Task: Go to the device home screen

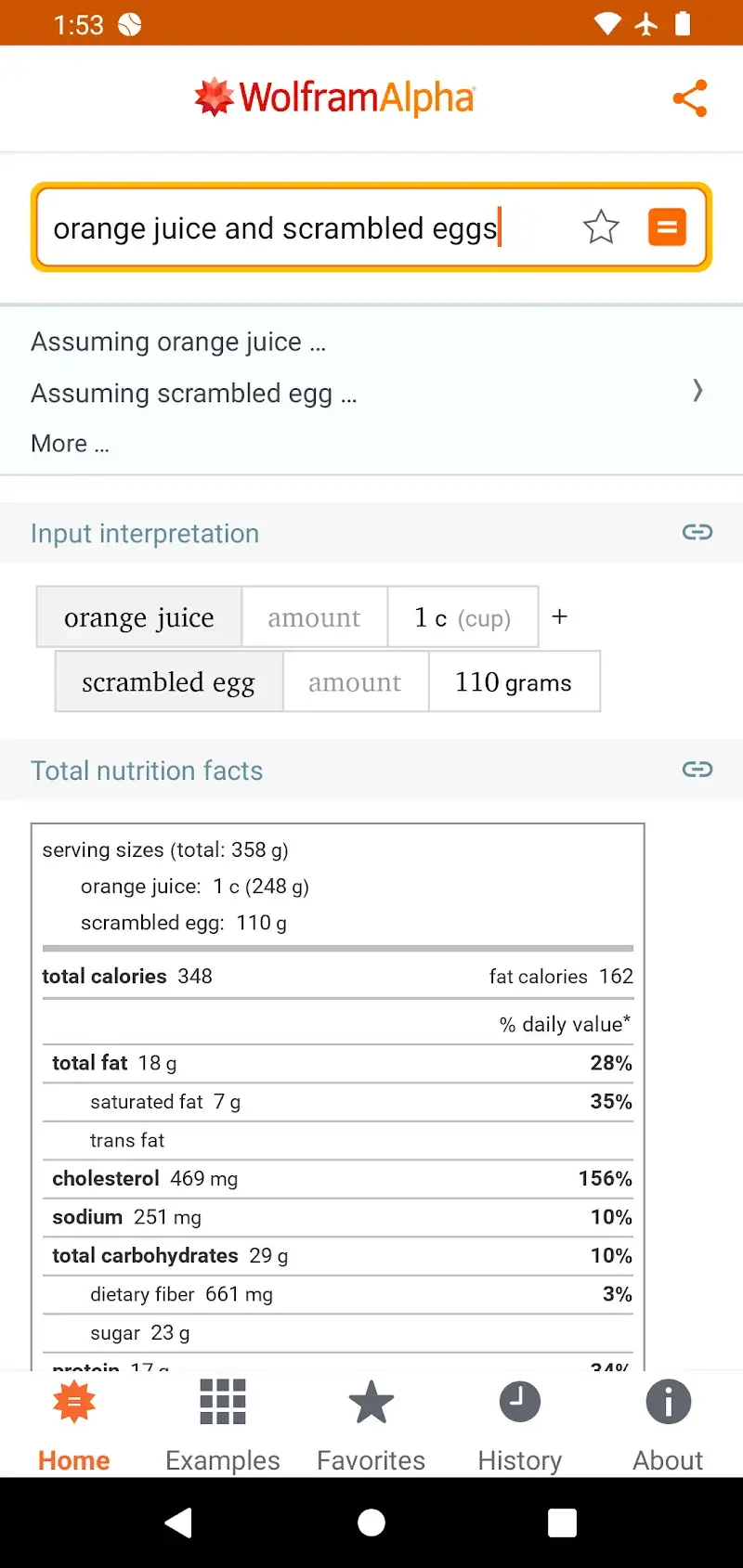Action: (371, 1523)
